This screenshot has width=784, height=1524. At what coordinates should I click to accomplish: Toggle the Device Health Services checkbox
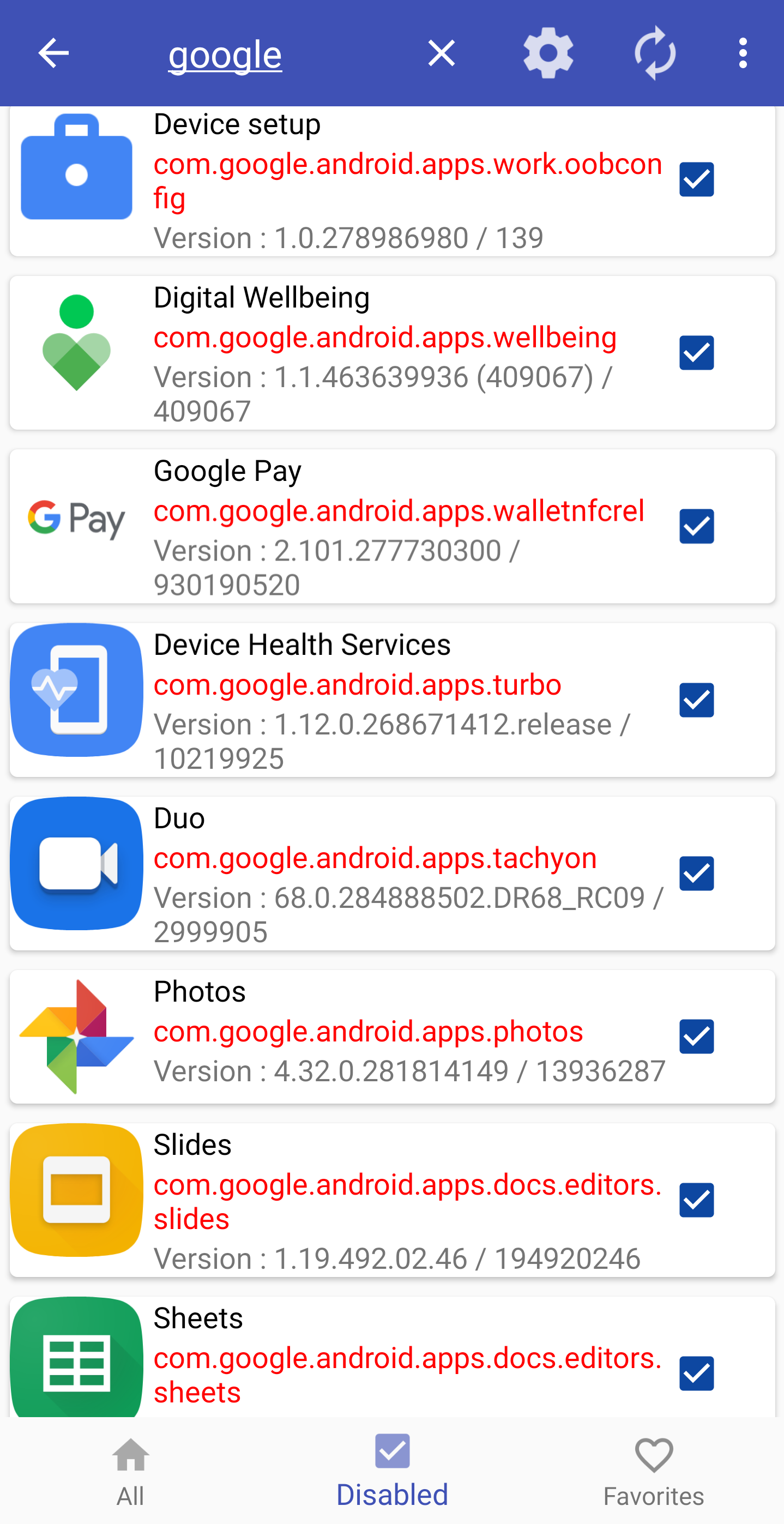click(696, 700)
